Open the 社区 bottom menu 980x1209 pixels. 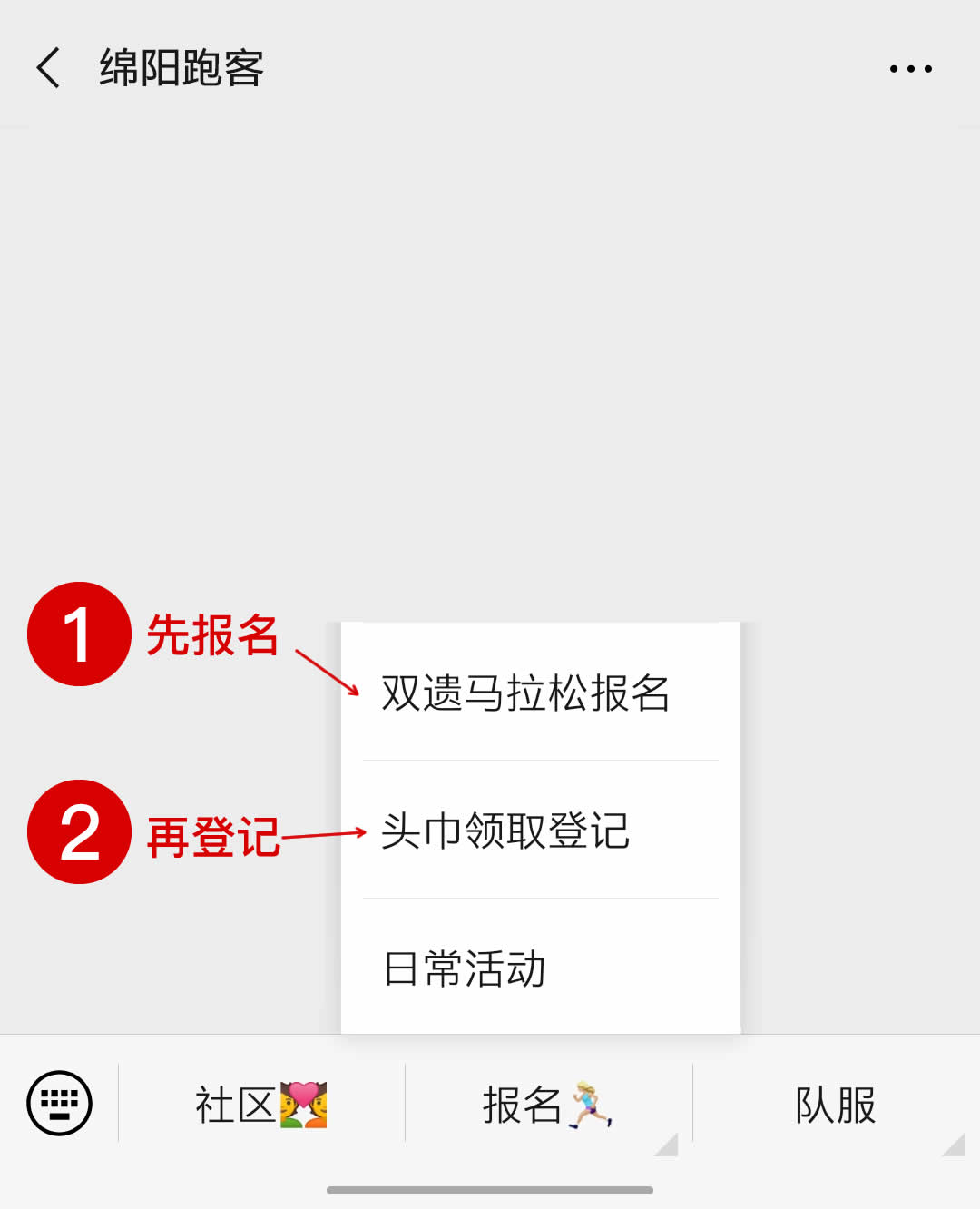pos(261,1105)
